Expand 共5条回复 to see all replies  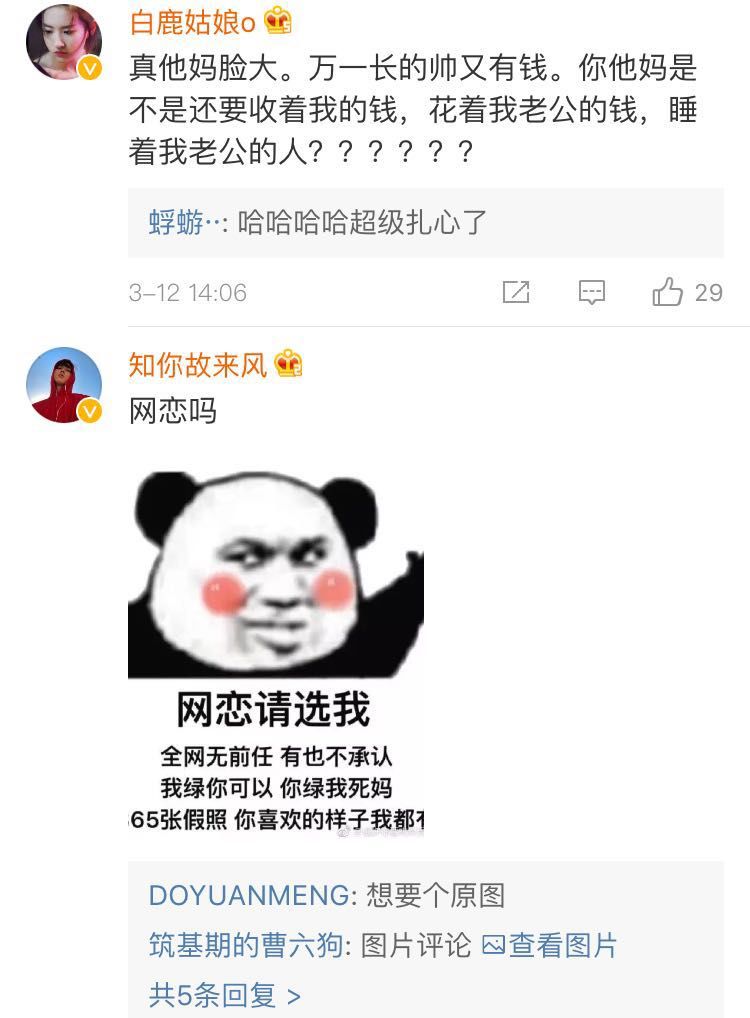click(x=224, y=995)
